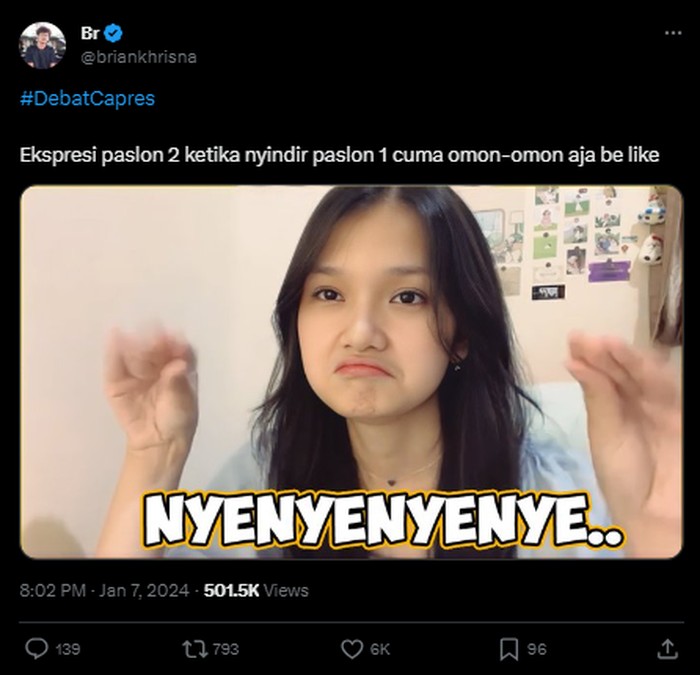Image resolution: width=700 pixels, height=675 pixels.
Task: Open the #DebatCapres hashtag
Action: pyautogui.click(x=87, y=98)
